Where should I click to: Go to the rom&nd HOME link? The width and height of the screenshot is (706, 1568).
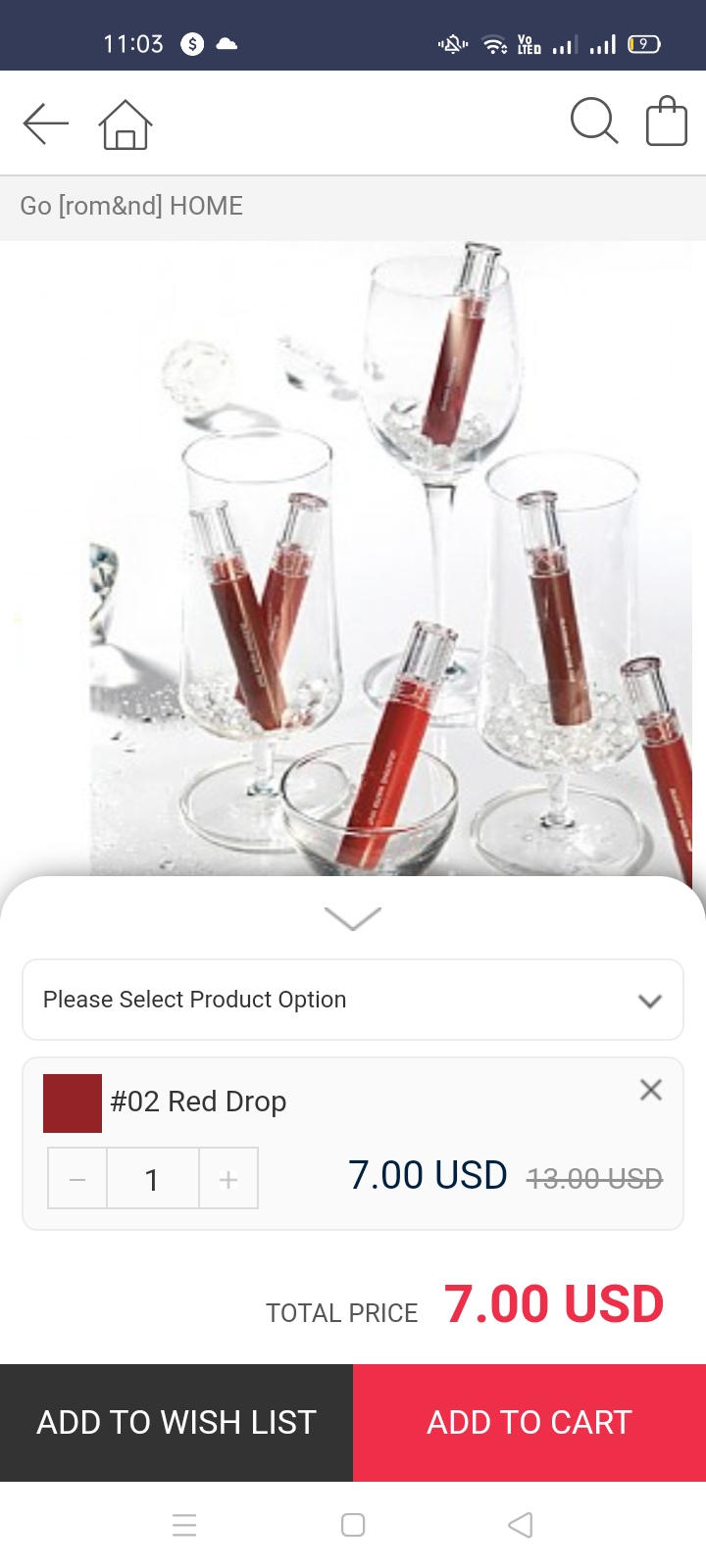point(131,206)
